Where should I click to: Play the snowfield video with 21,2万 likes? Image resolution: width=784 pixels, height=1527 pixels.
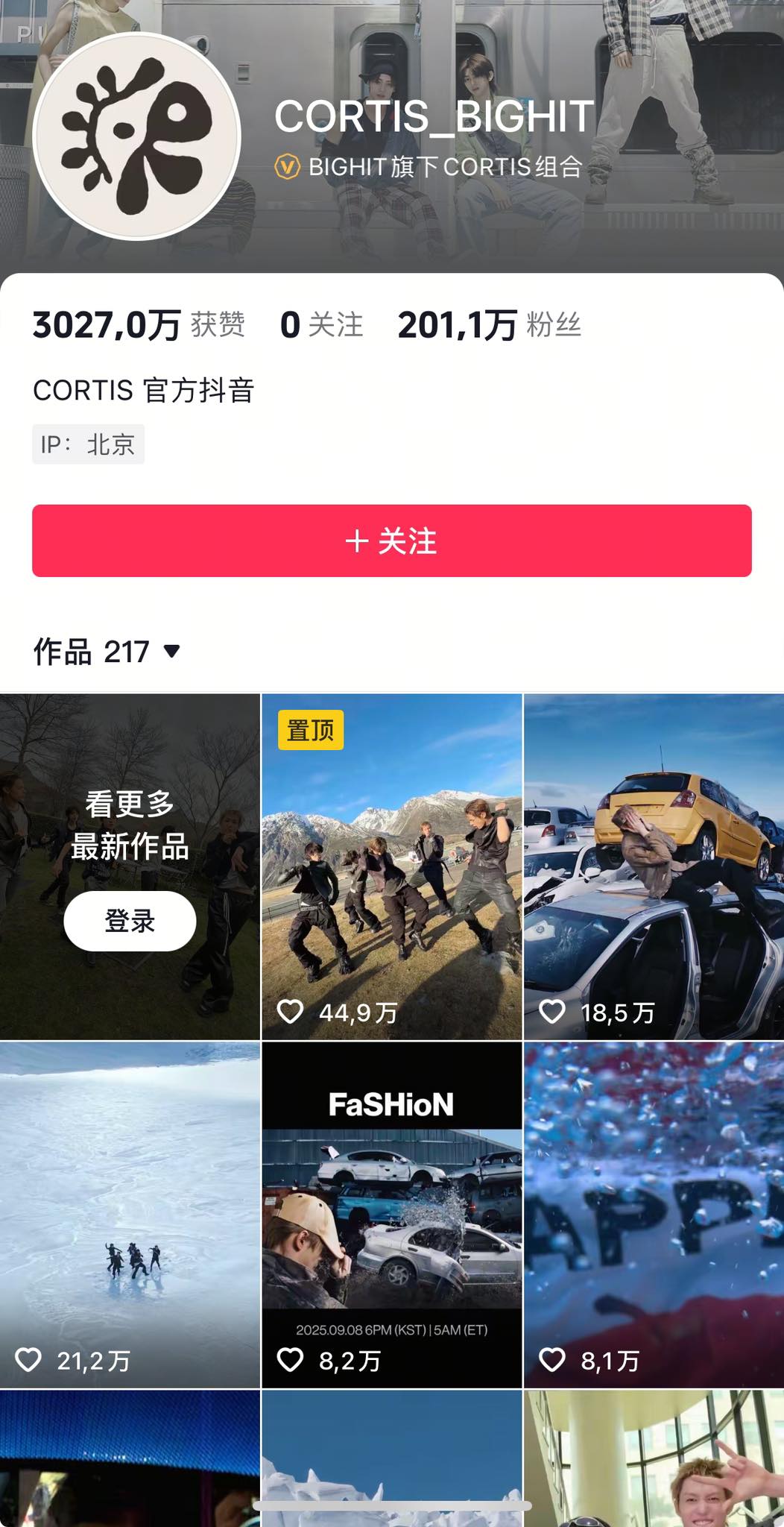tap(130, 1215)
